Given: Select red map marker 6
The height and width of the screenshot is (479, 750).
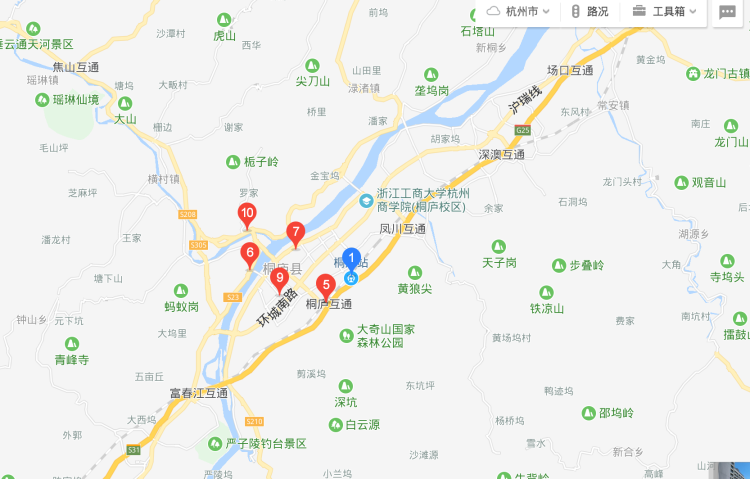Looking at the screenshot, I should [250, 254].
